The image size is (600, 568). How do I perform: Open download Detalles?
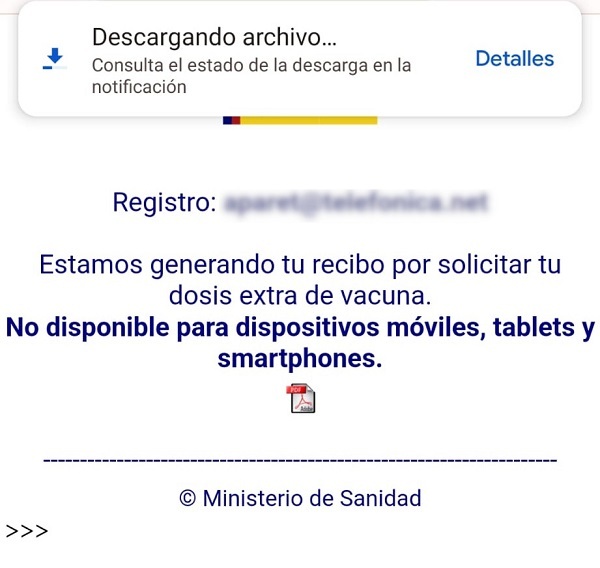pos(514,59)
